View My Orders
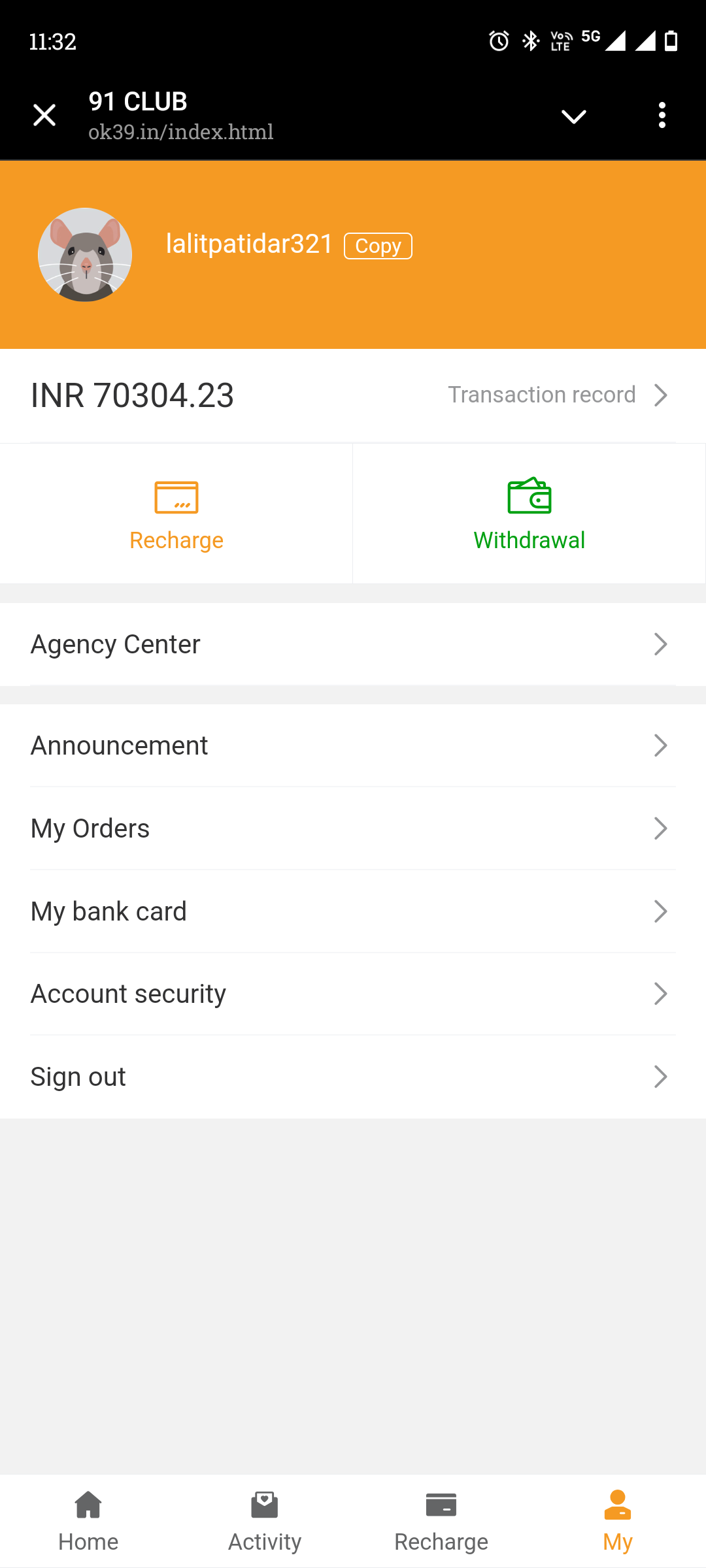 [x=353, y=828]
